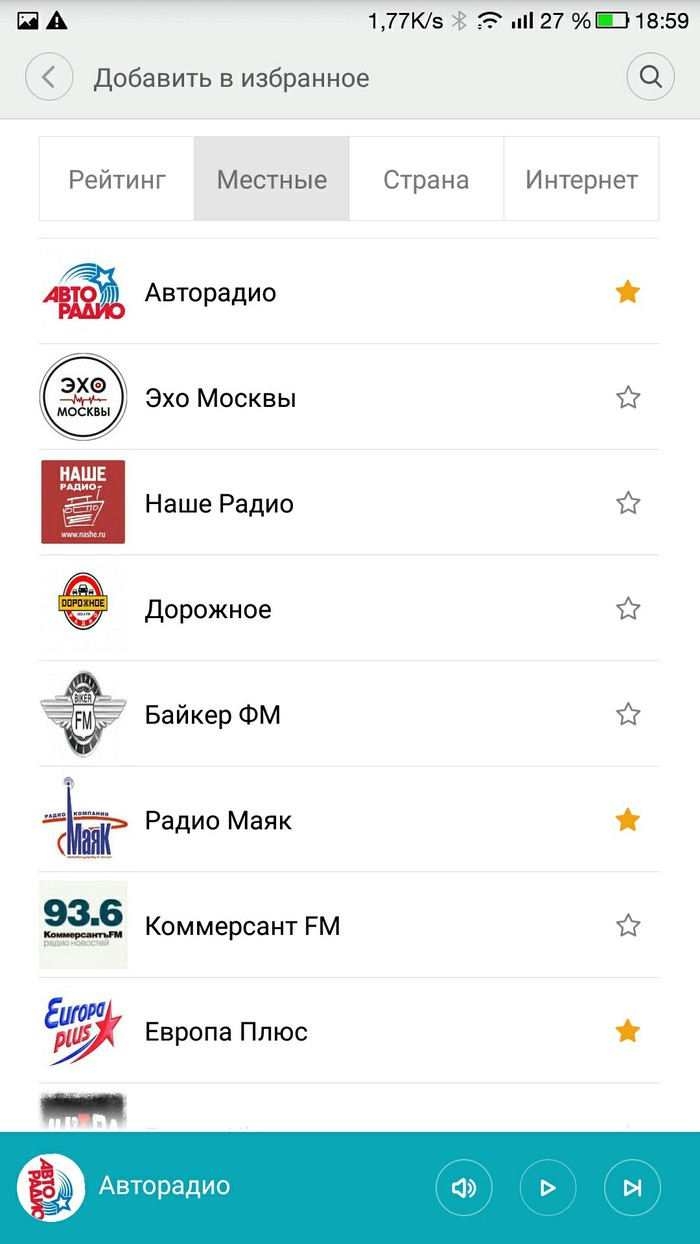The image size is (700, 1244).
Task: Star the Наше Радио station
Action: tap(627, 503)
